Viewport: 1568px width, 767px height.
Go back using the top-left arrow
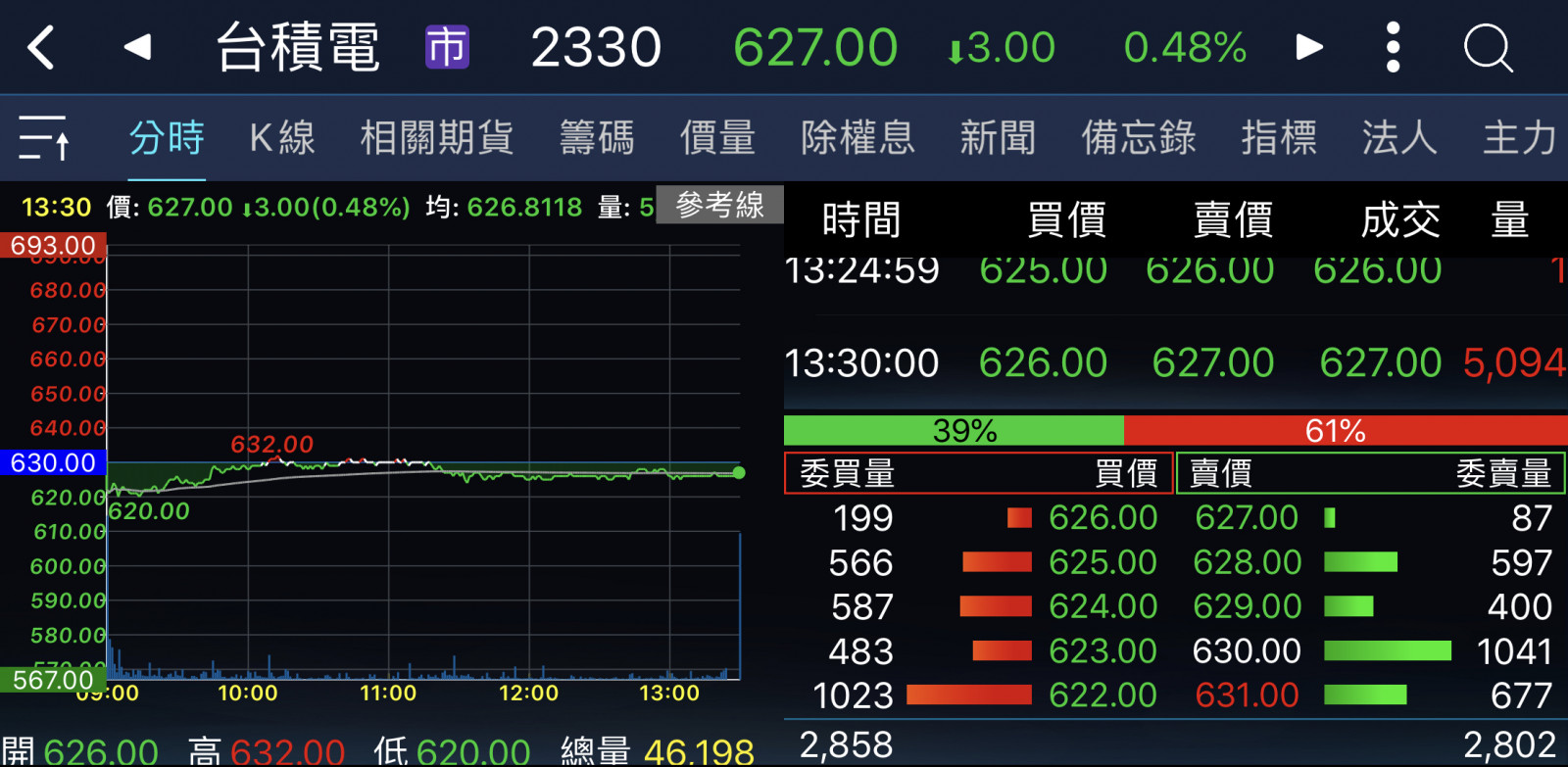tap(41, 47)
